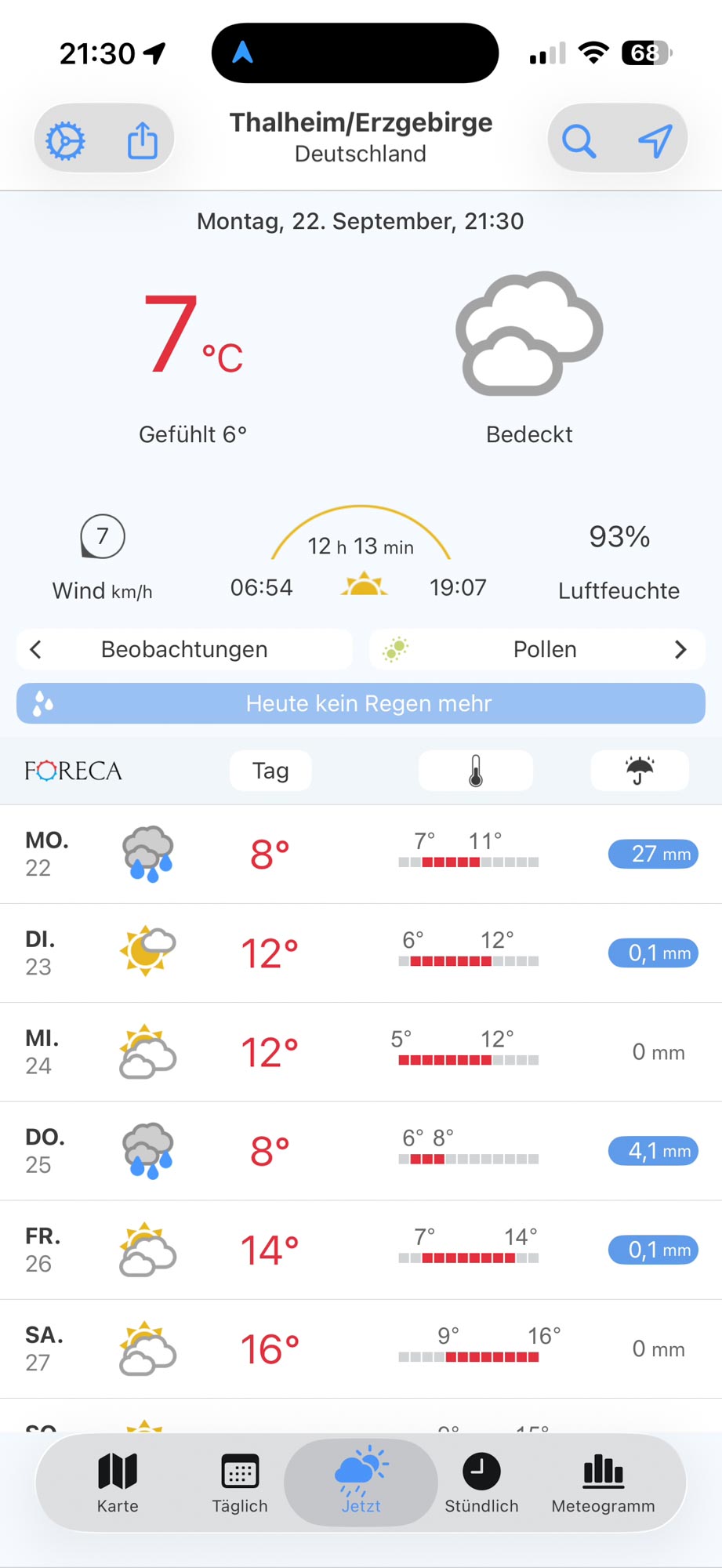This screenshot has width=722, height=1568.
Task: Open the Pollen panel
Action: click(544, 649)
